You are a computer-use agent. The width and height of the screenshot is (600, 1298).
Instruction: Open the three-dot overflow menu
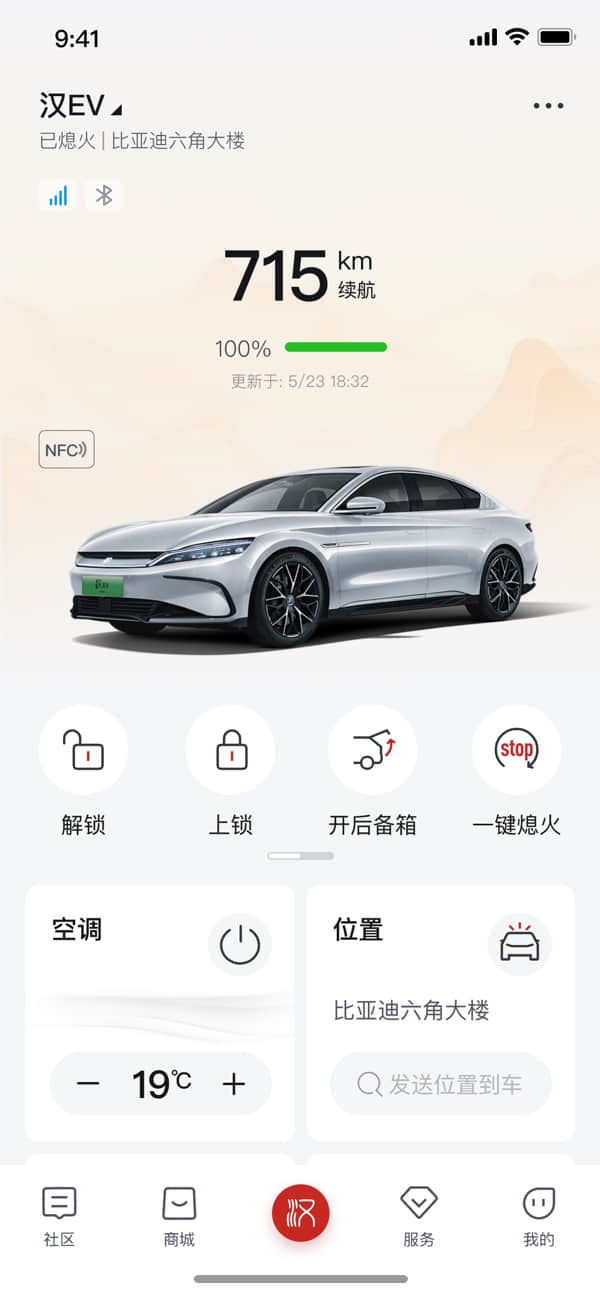pyautogui.click(x=548, y=106)
